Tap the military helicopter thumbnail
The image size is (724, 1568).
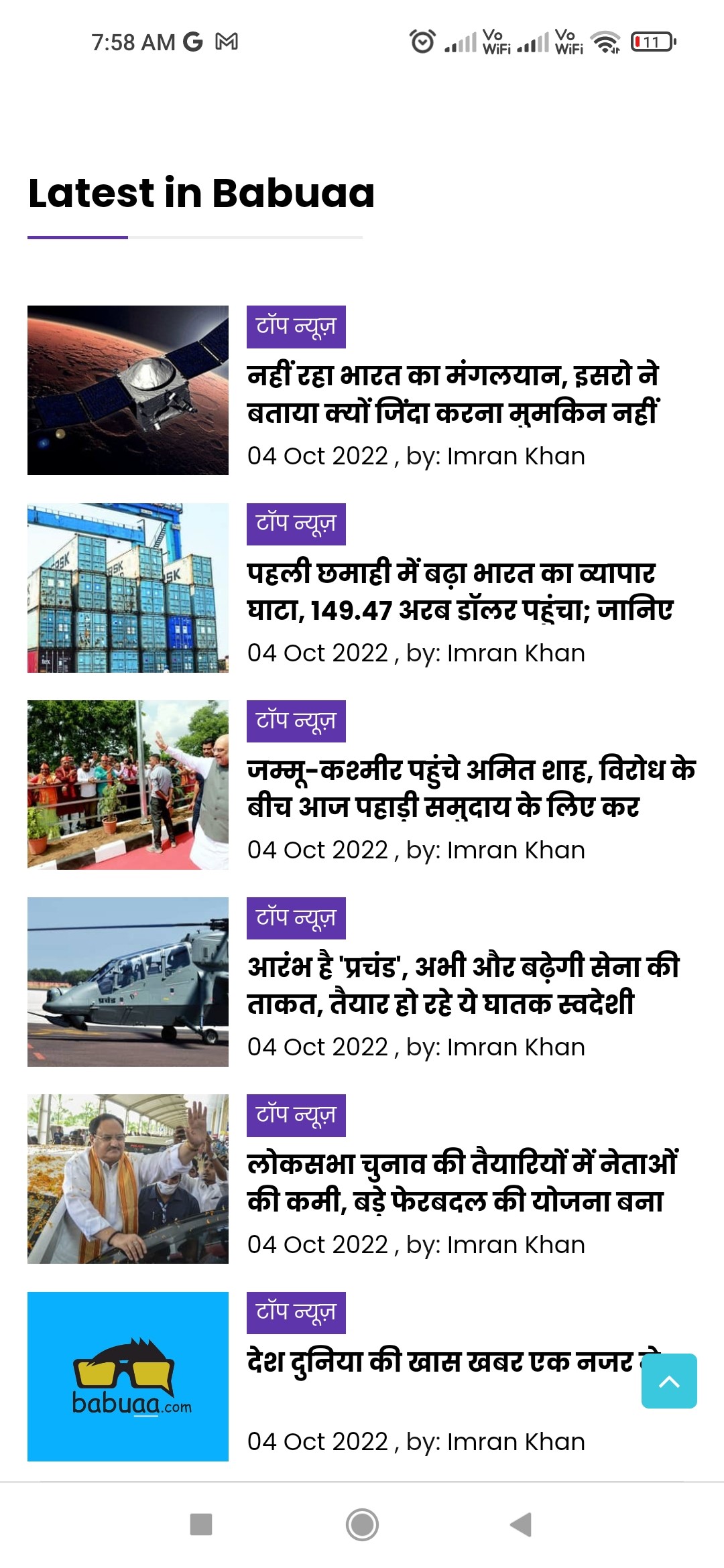(x=127, y=982)
